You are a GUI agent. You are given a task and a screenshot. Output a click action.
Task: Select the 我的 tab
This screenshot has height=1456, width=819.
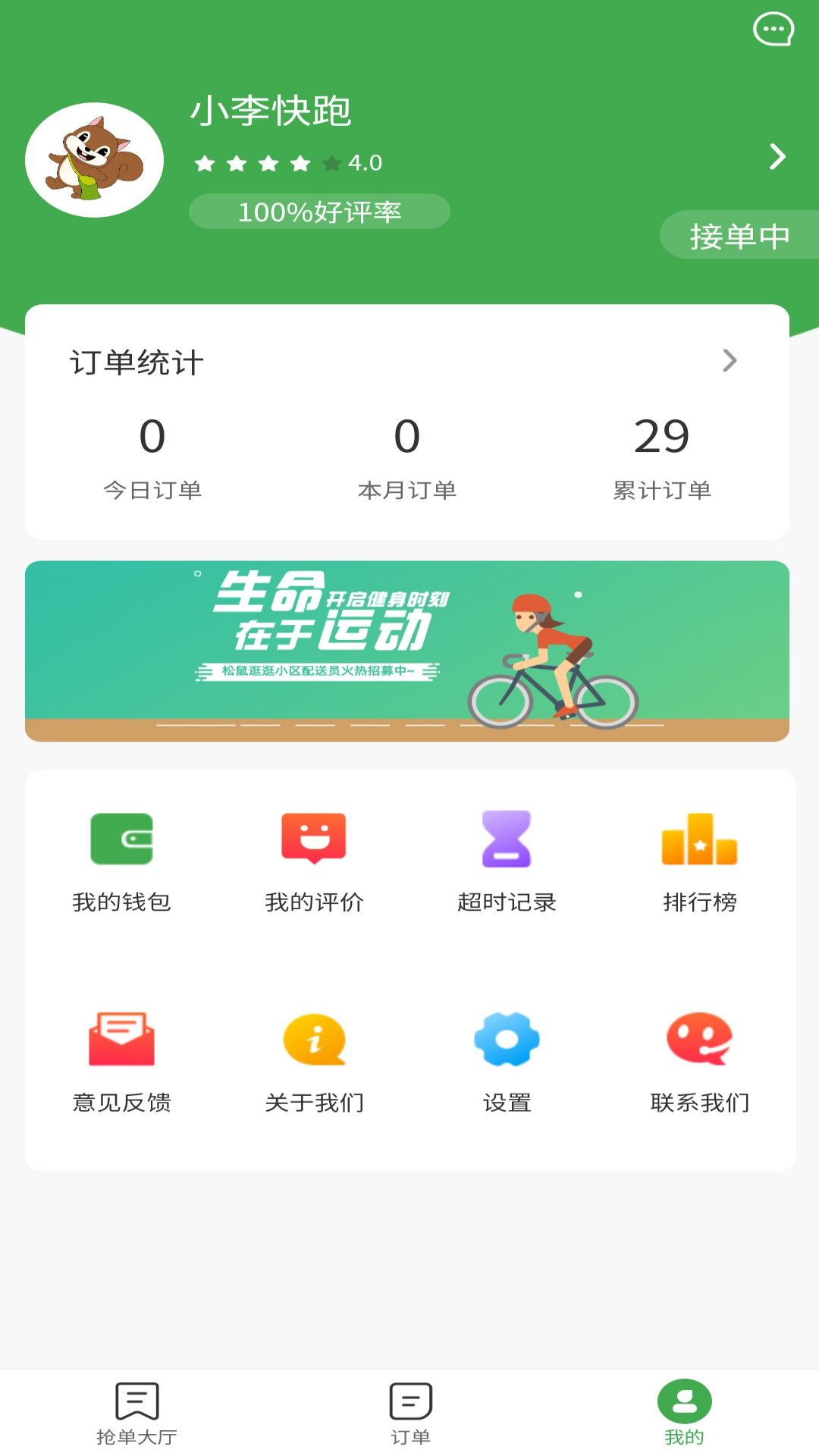tap(684, 1413)
